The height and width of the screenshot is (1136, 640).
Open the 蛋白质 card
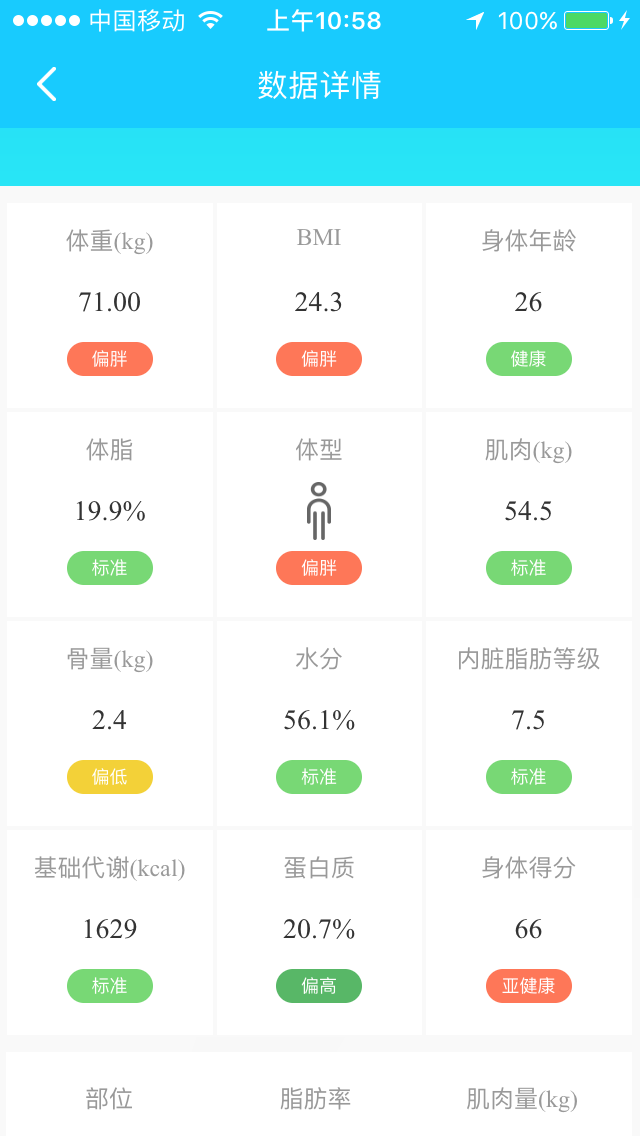pos(319,932)
